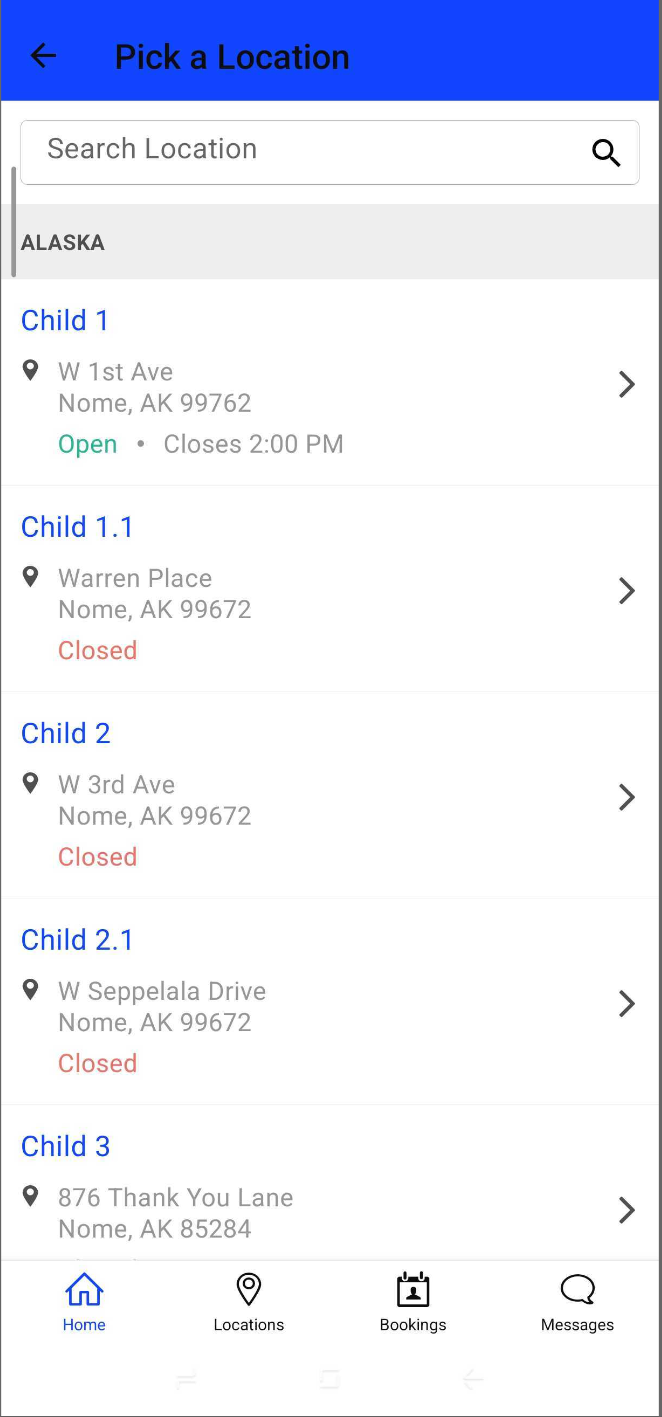Pick the Child 2 location on W 3rd Ave
Viewport: 662px width, 1417px height.
330,795
